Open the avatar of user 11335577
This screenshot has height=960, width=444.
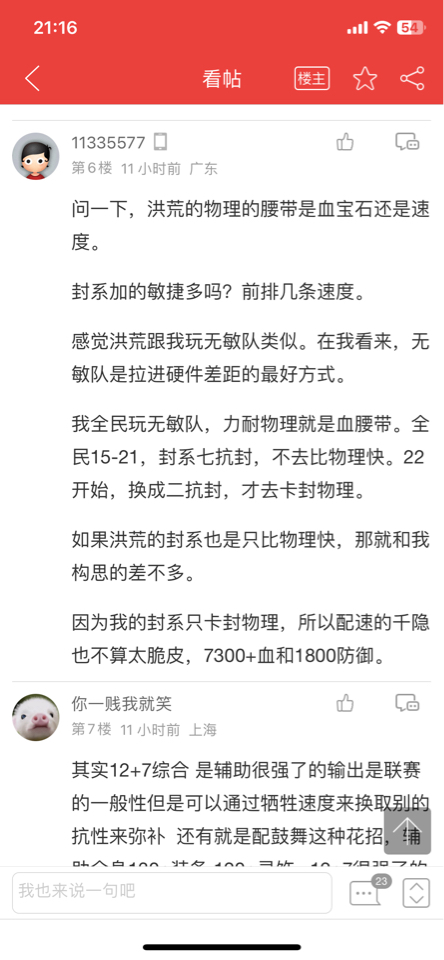pyautogui.click(x=36, y=156)
